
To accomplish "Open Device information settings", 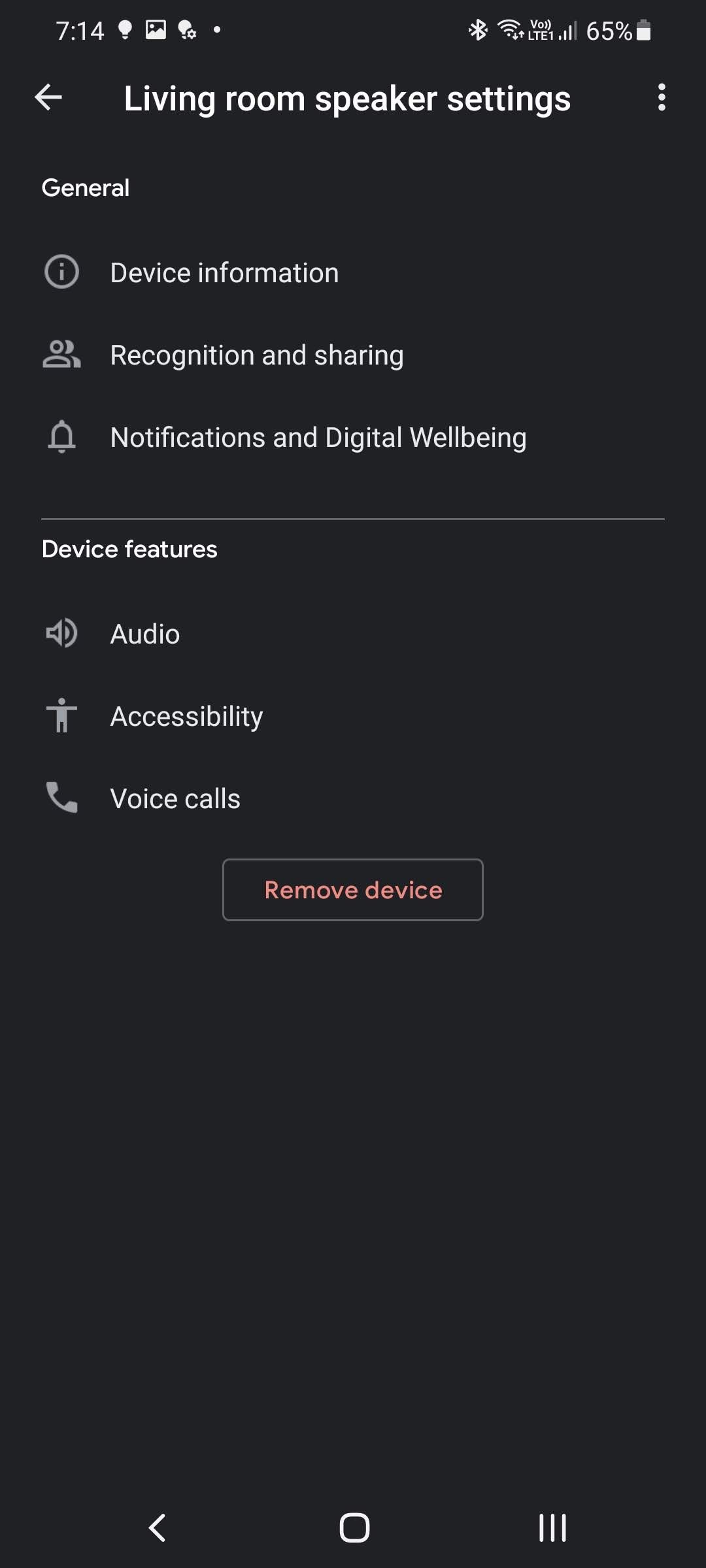I will tap(224, 272).
